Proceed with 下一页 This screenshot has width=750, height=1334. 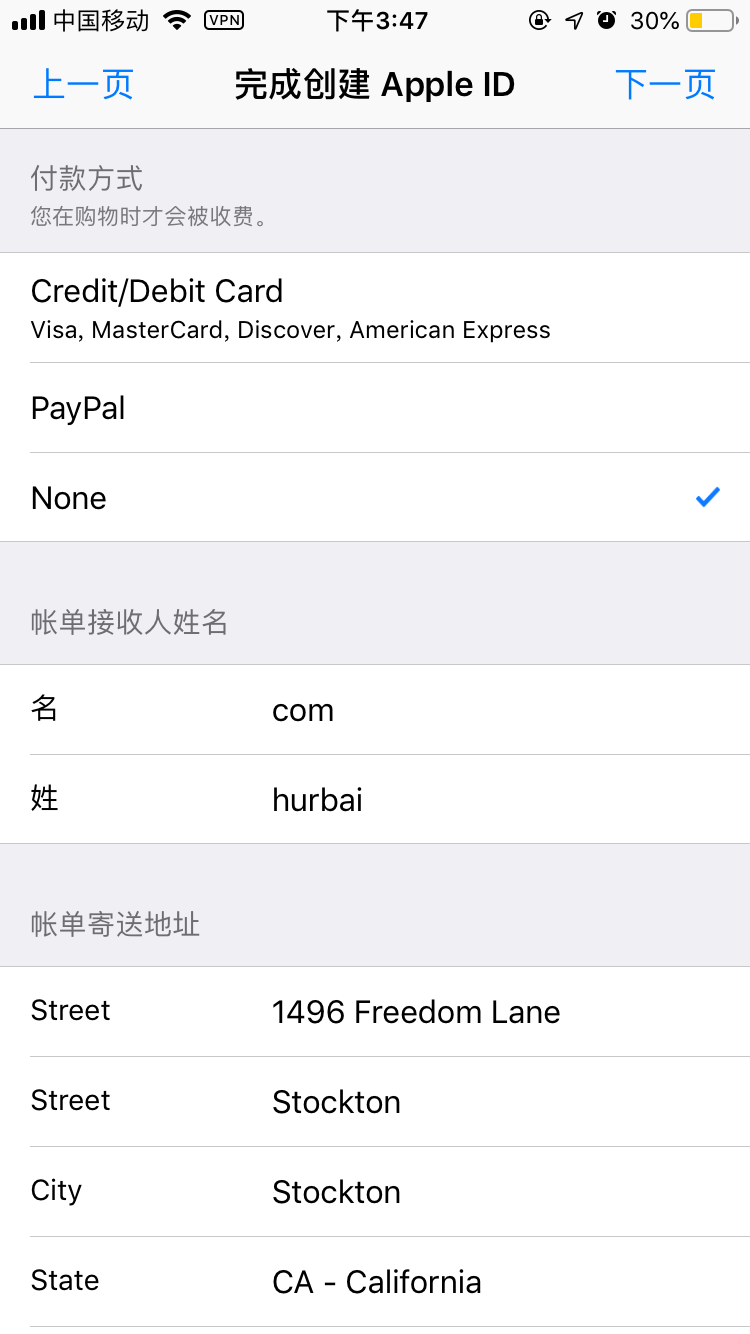pos(665,85)
